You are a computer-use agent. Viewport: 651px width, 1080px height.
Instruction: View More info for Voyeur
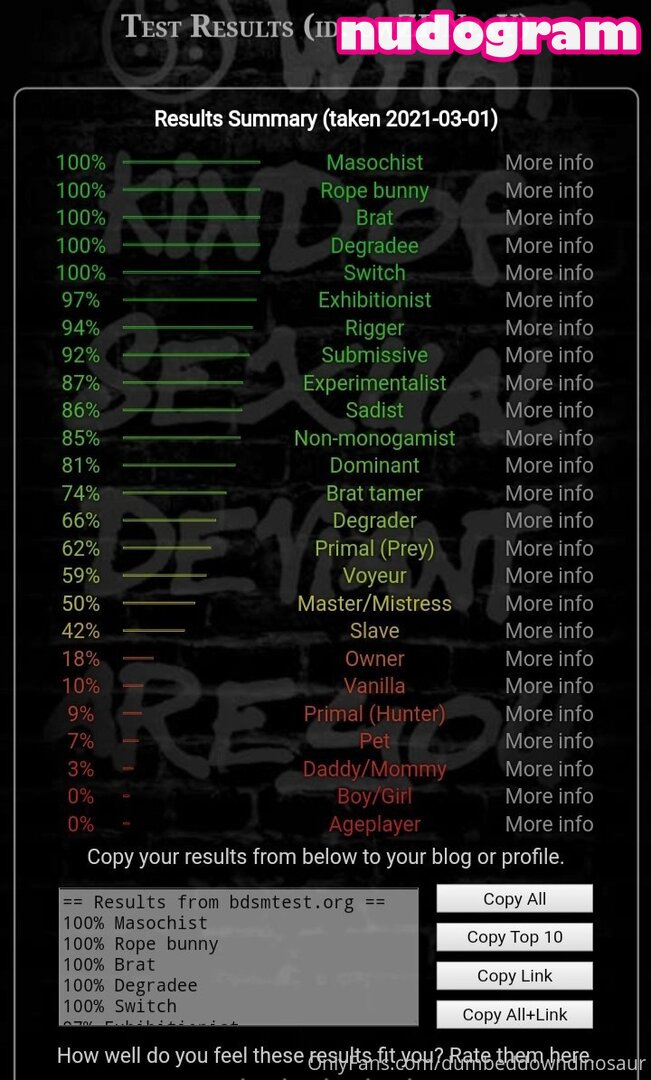tap(549, 576)
